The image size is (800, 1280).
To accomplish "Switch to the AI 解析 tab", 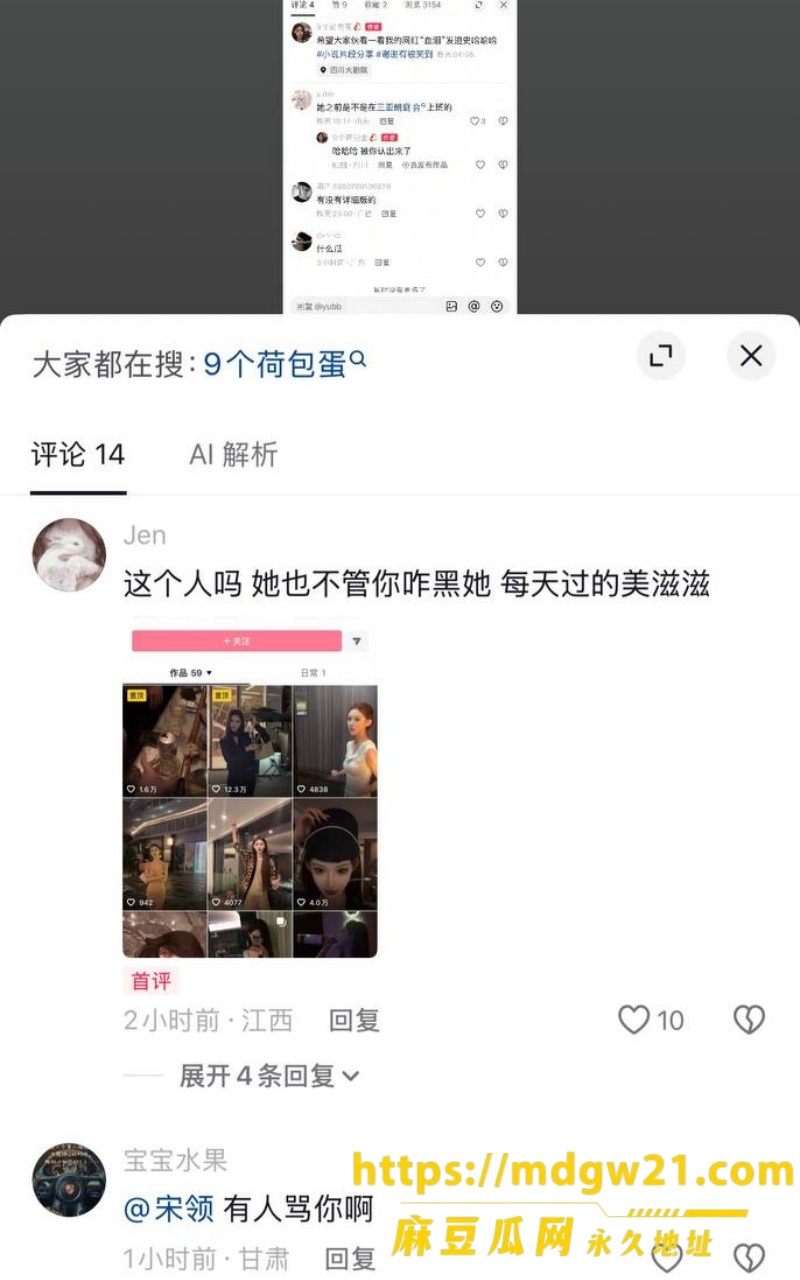I will pos(233,454).
